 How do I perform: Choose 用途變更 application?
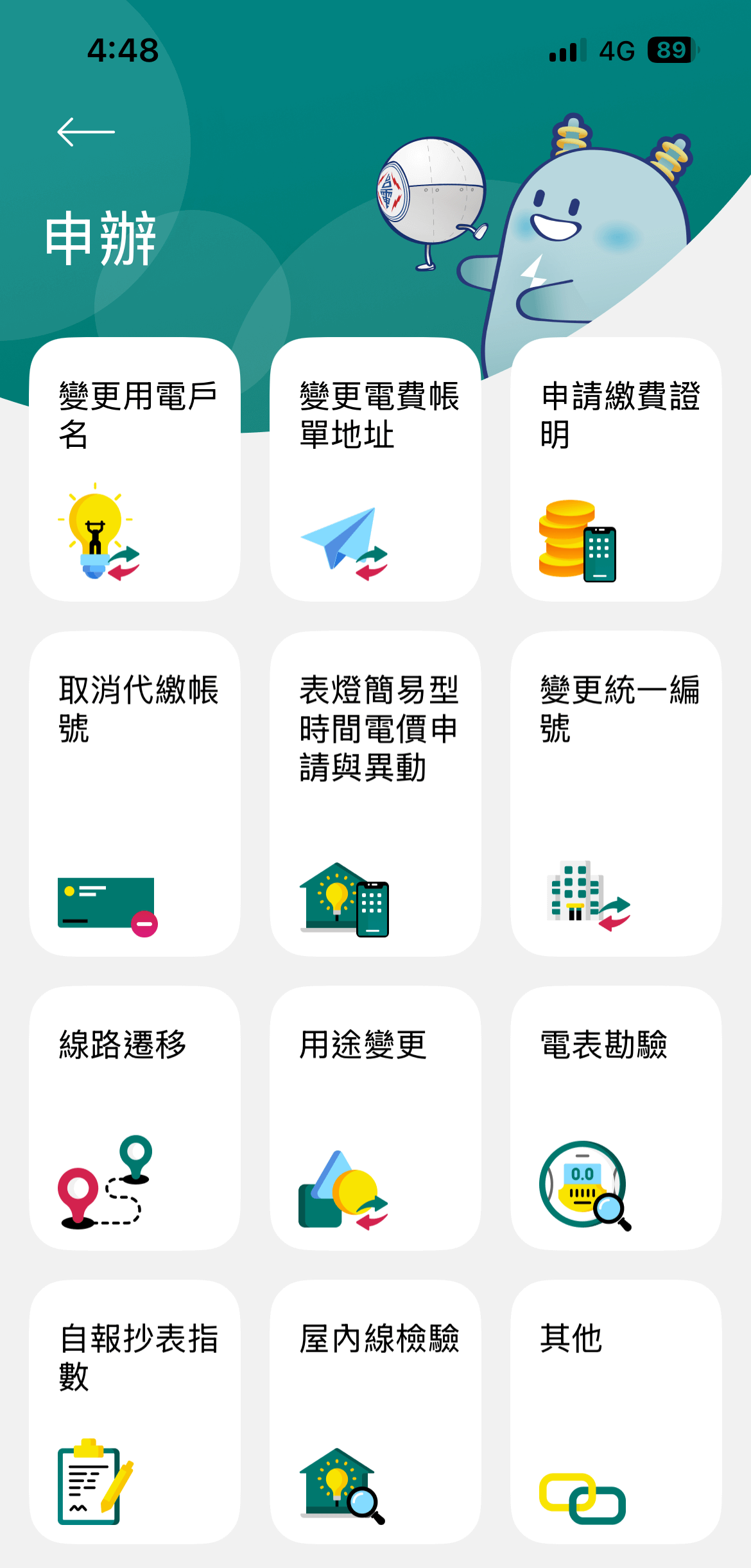(x=376, y=1118)
